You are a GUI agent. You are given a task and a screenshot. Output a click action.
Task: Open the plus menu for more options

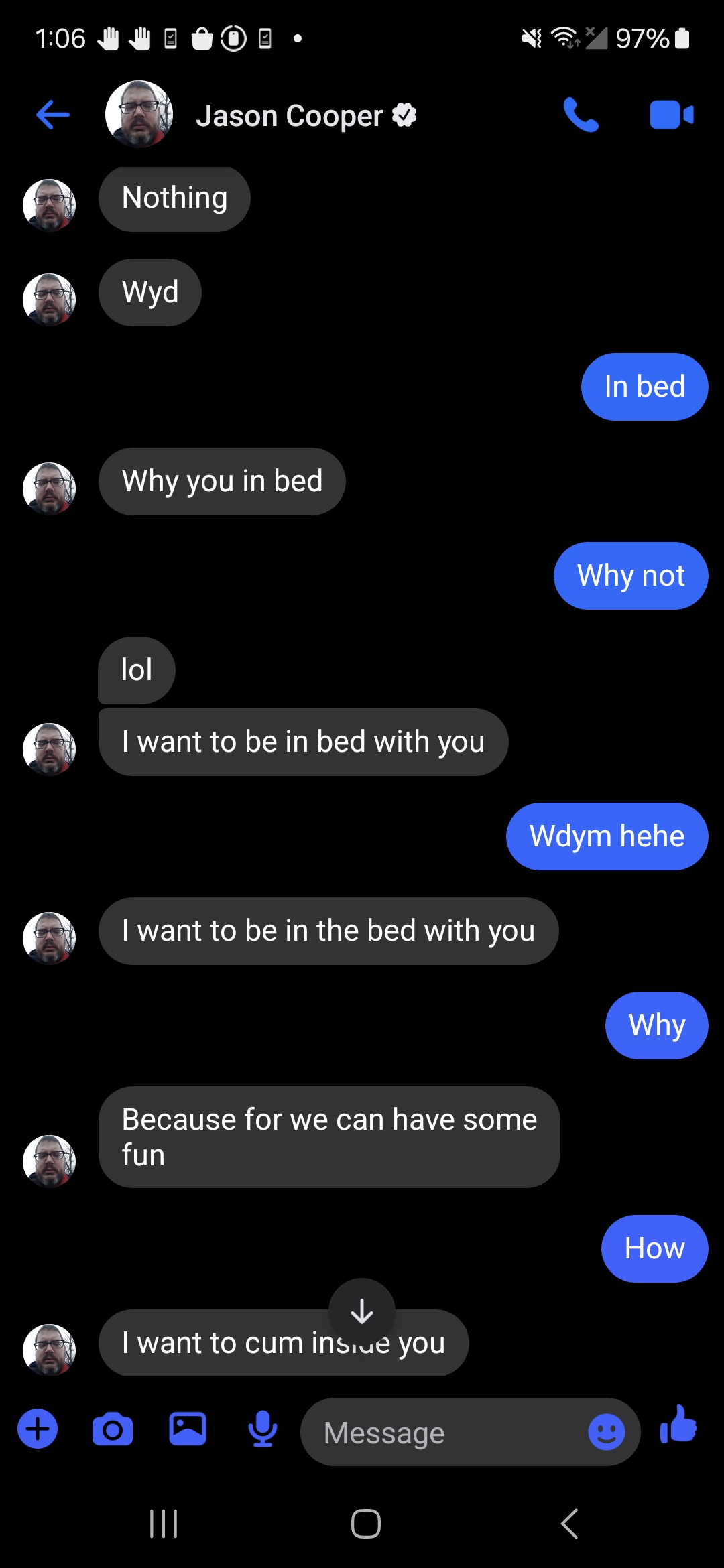click(38, 1429)
